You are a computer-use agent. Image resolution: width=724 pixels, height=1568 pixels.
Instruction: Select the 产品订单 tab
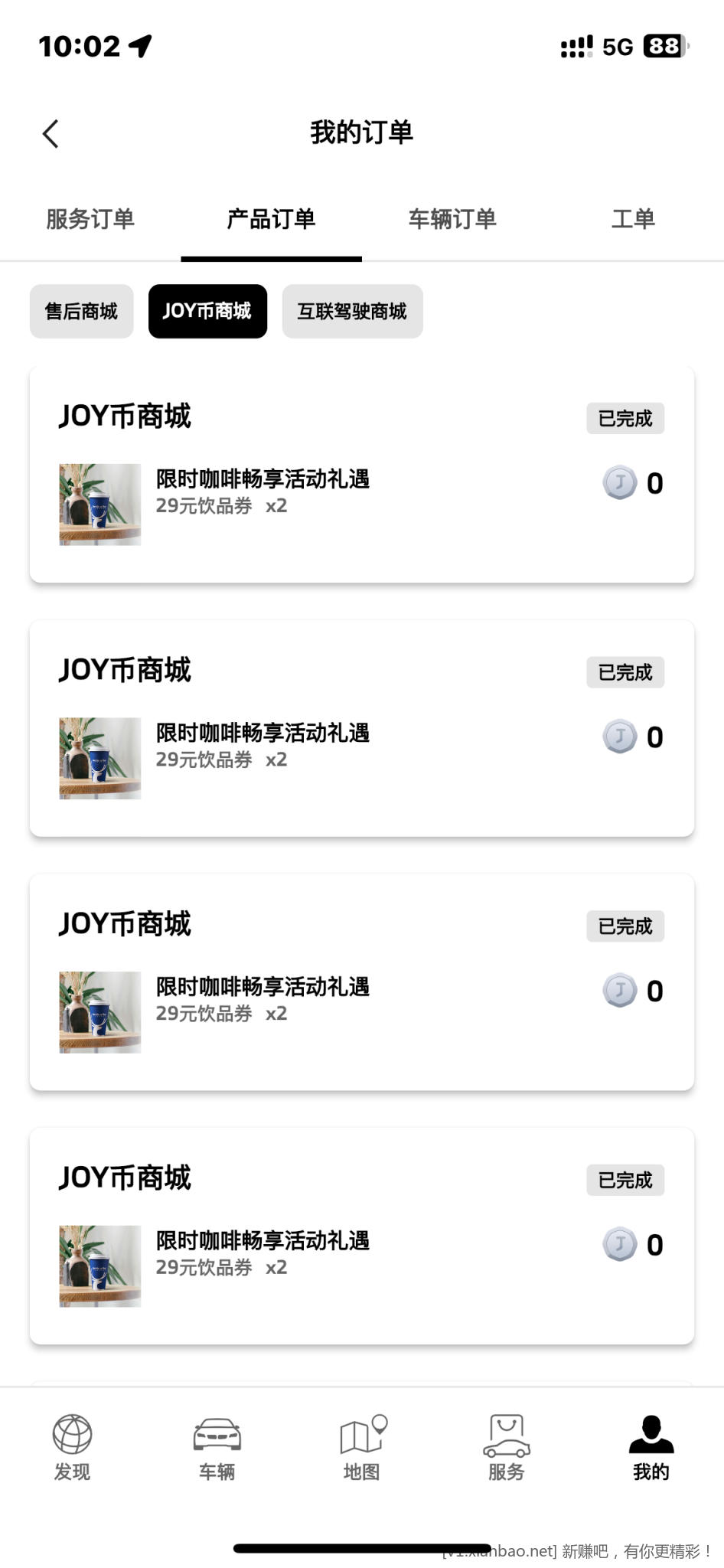click(271, 219)
